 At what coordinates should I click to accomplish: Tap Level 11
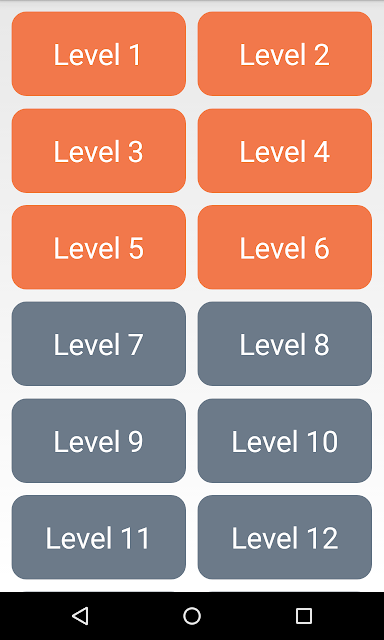[x=99, y=537]
